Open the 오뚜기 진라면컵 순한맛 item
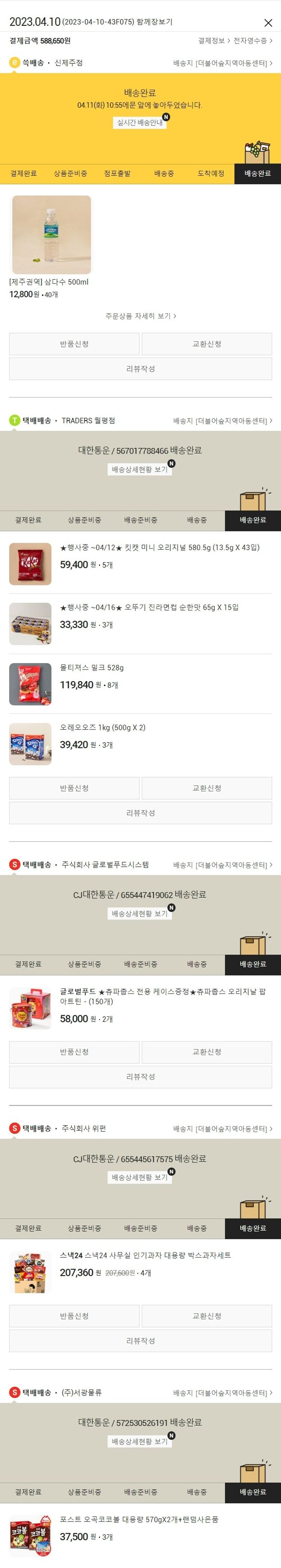The image size is (281, 1568). [149, 607]
